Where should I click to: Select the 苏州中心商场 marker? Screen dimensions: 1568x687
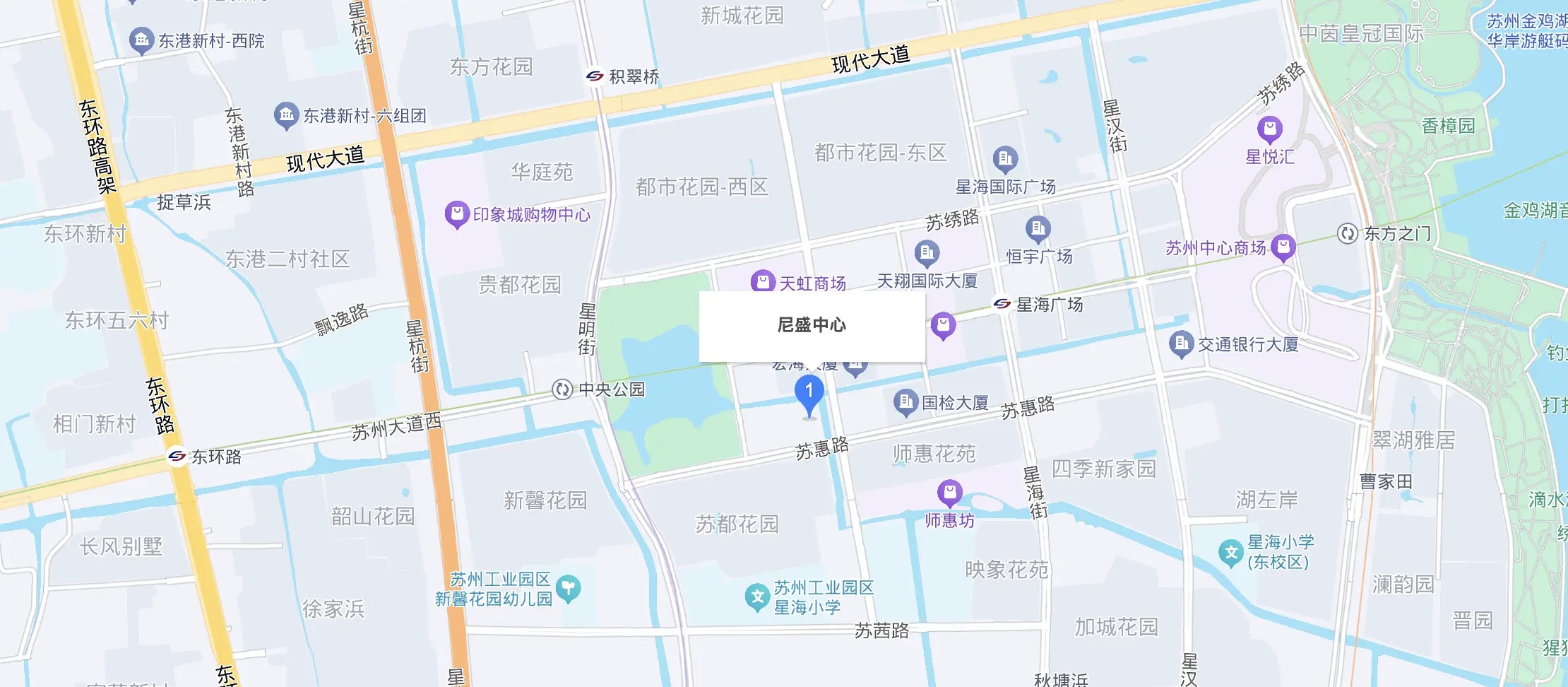pos(1283,247)
